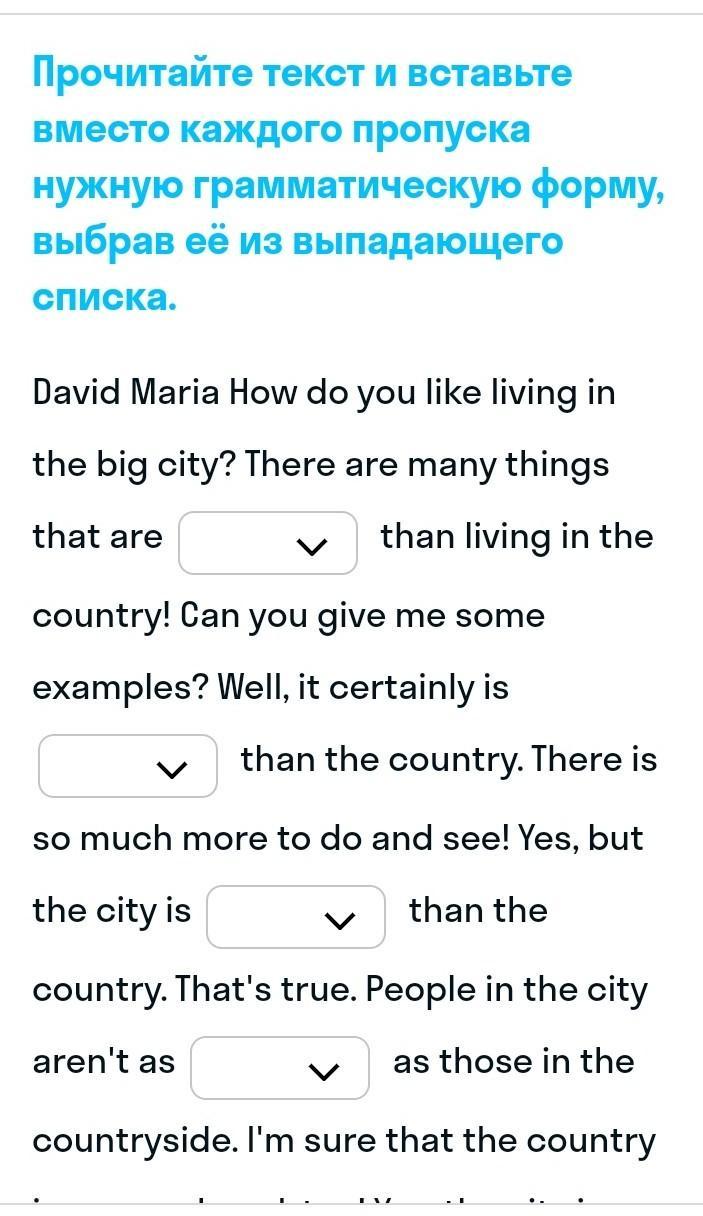Open the dropdown after "the city is"
The height and width of the screenshot is (1216, 703).
point(296,917)
